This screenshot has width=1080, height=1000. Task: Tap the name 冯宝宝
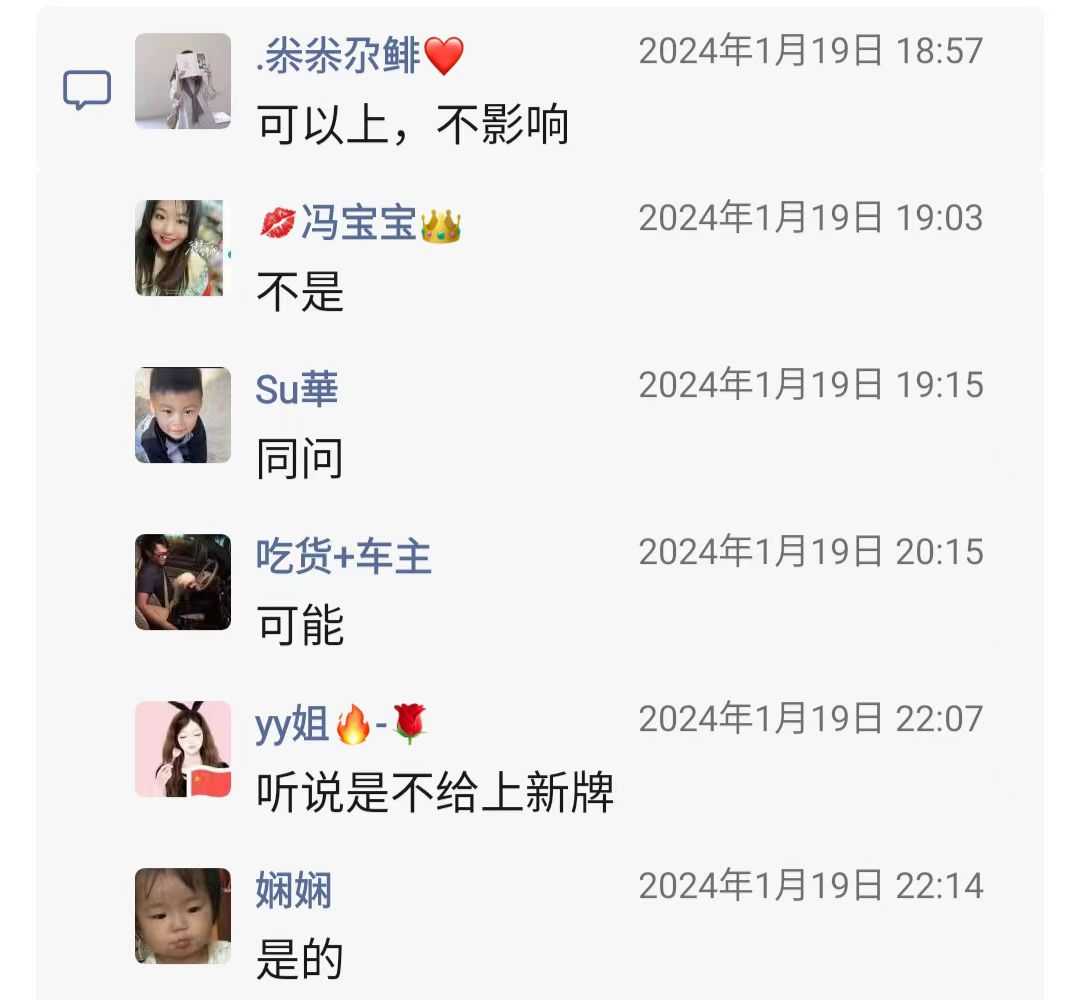point(360,224)
